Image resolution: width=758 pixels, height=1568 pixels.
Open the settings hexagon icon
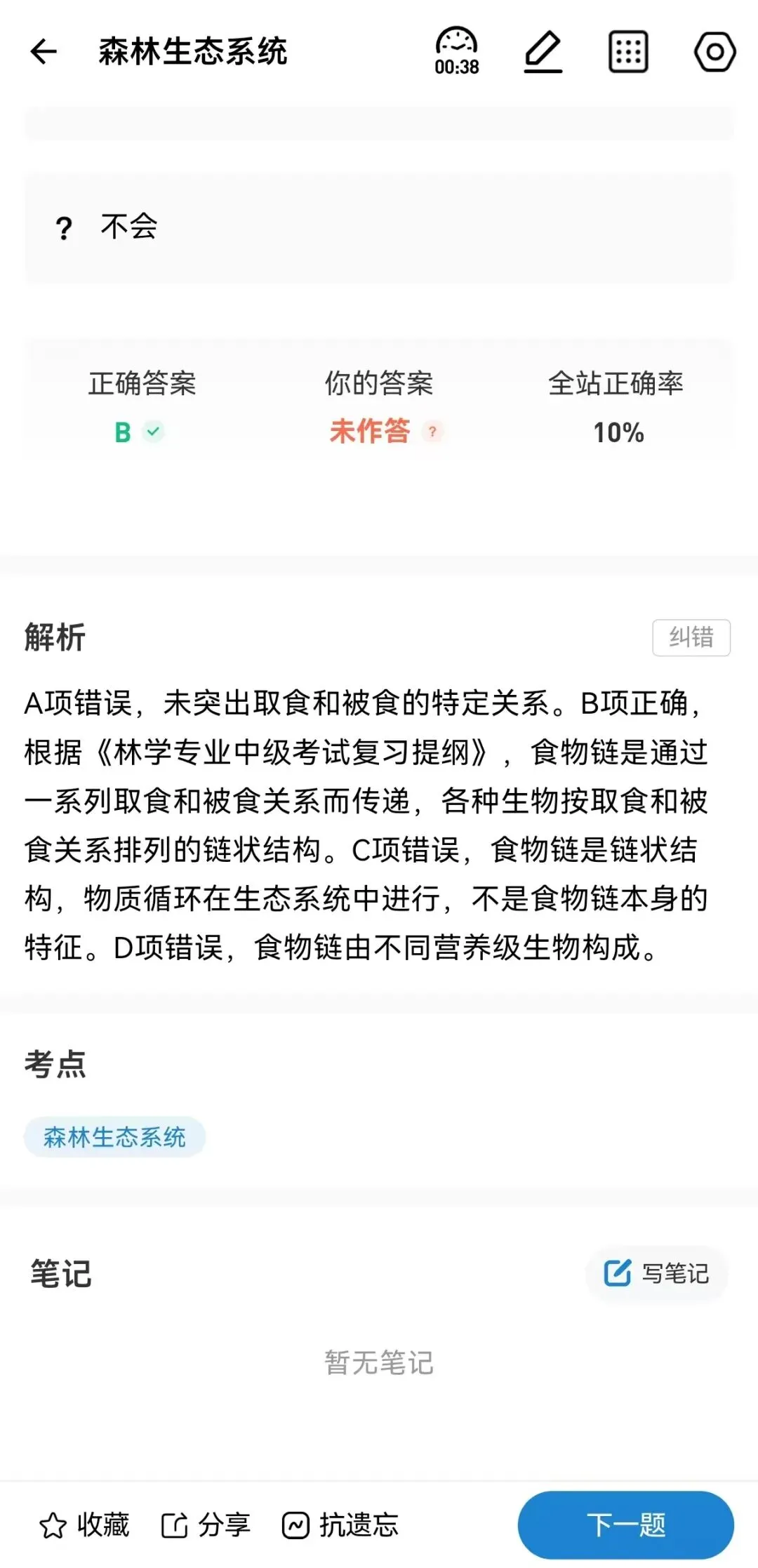(714, 51)
